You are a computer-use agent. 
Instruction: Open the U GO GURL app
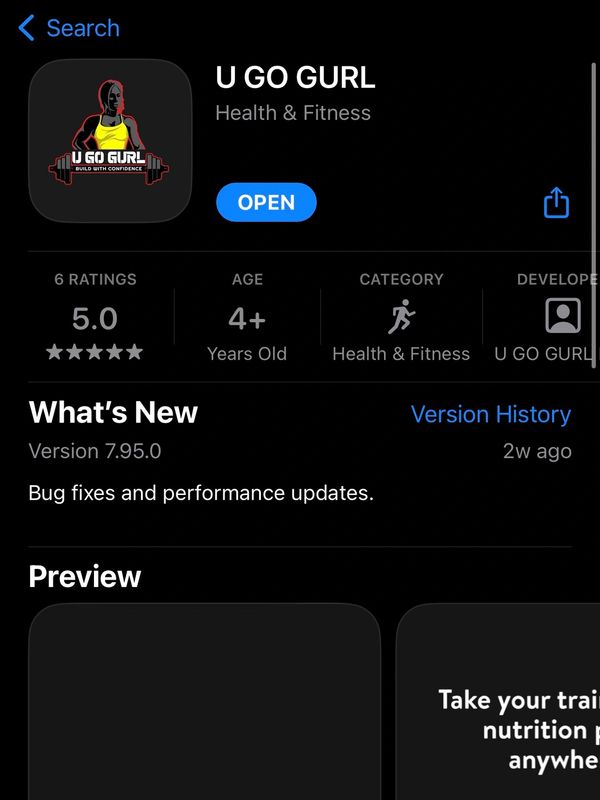(266, 203)
